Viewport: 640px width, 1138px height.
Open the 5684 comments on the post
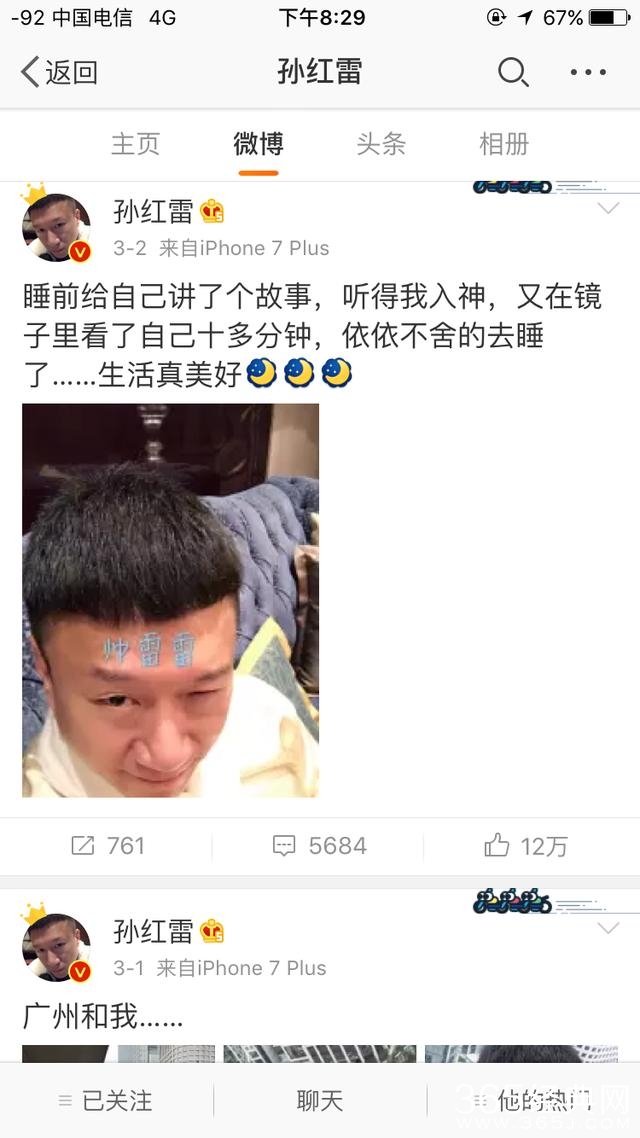click(320, 846)
